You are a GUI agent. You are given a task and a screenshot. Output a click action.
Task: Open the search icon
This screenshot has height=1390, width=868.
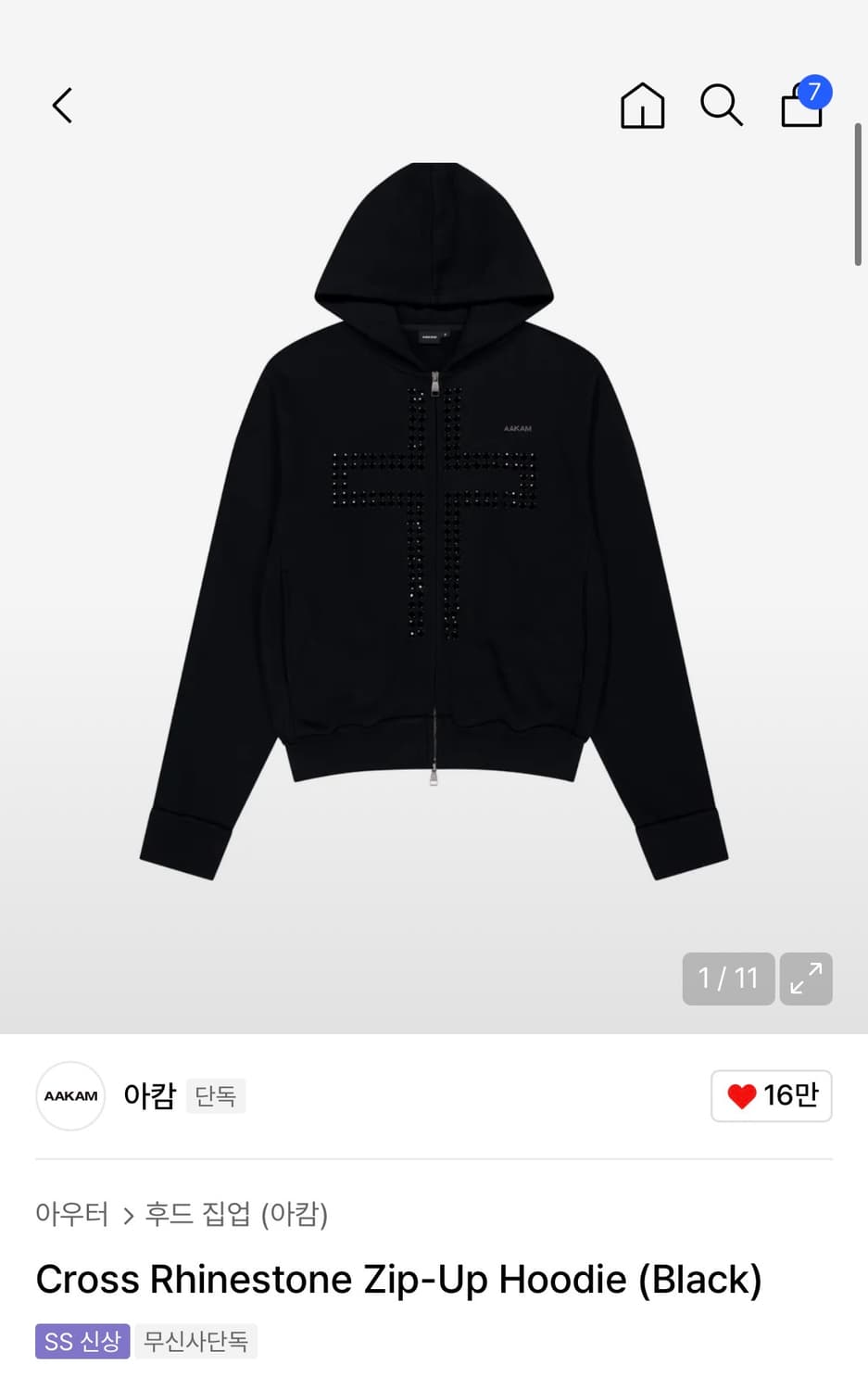coord(721,106)
